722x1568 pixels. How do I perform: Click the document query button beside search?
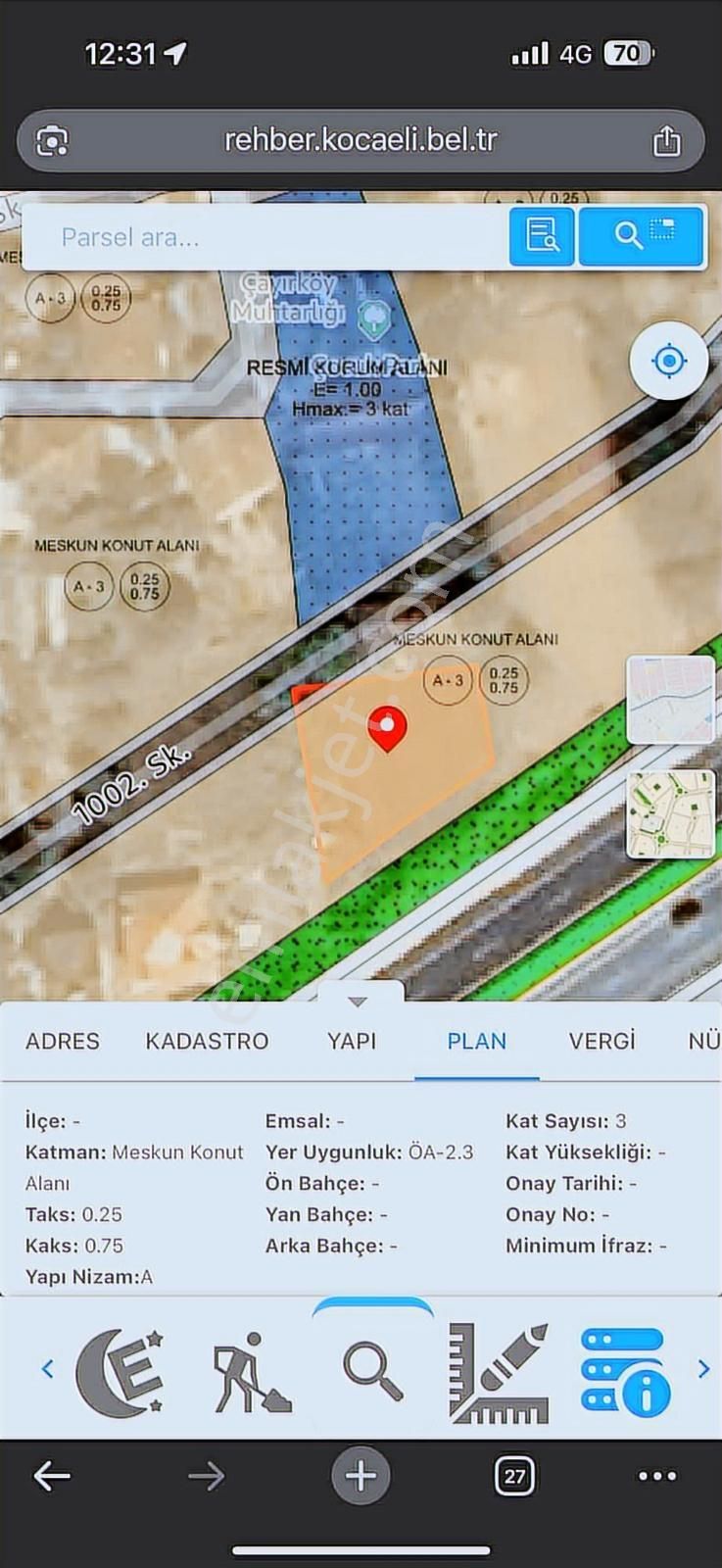tap(542, 237)
